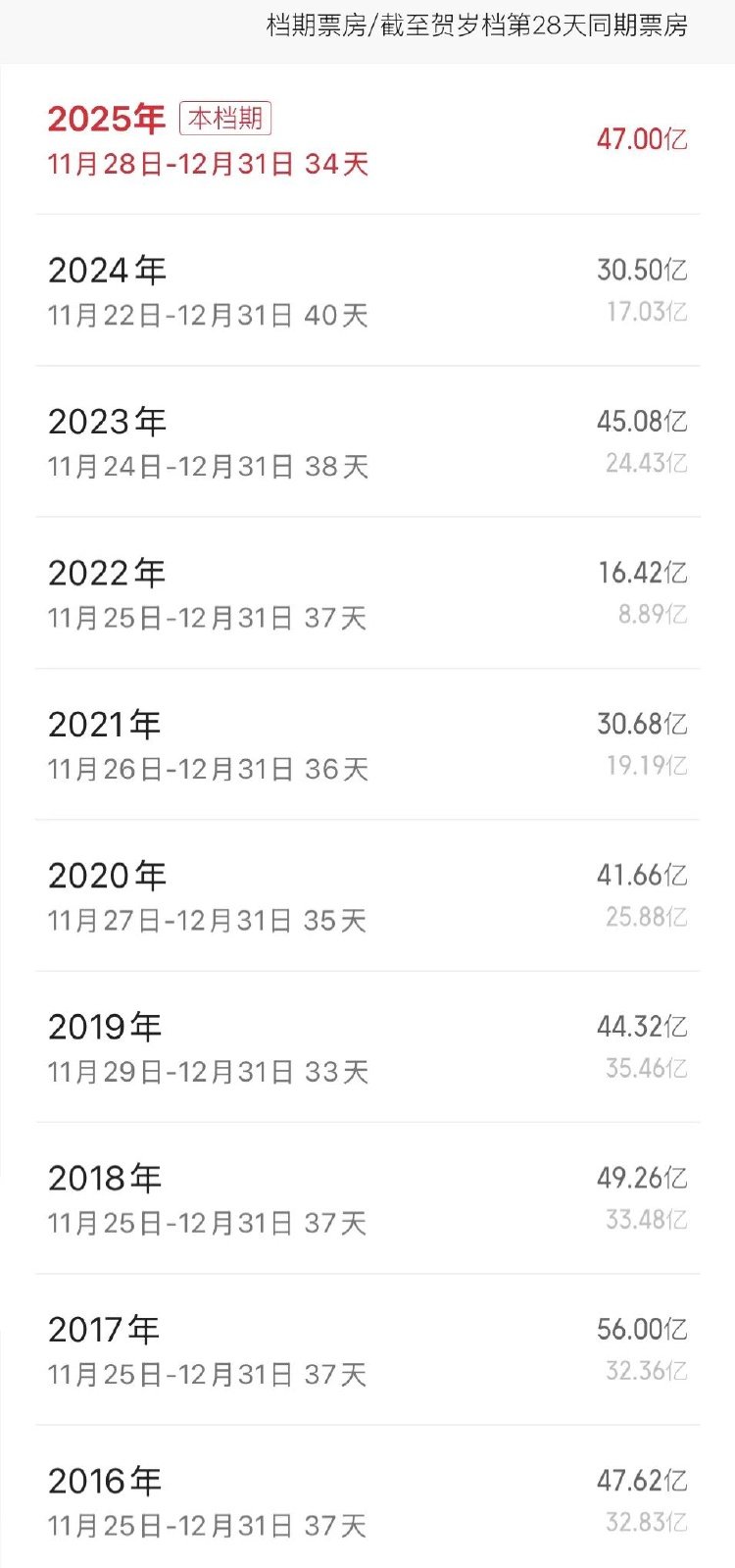Open the 2025 holiday season row
The image size is (735, 1568).
pyautogui.click(x=367, y=139)
